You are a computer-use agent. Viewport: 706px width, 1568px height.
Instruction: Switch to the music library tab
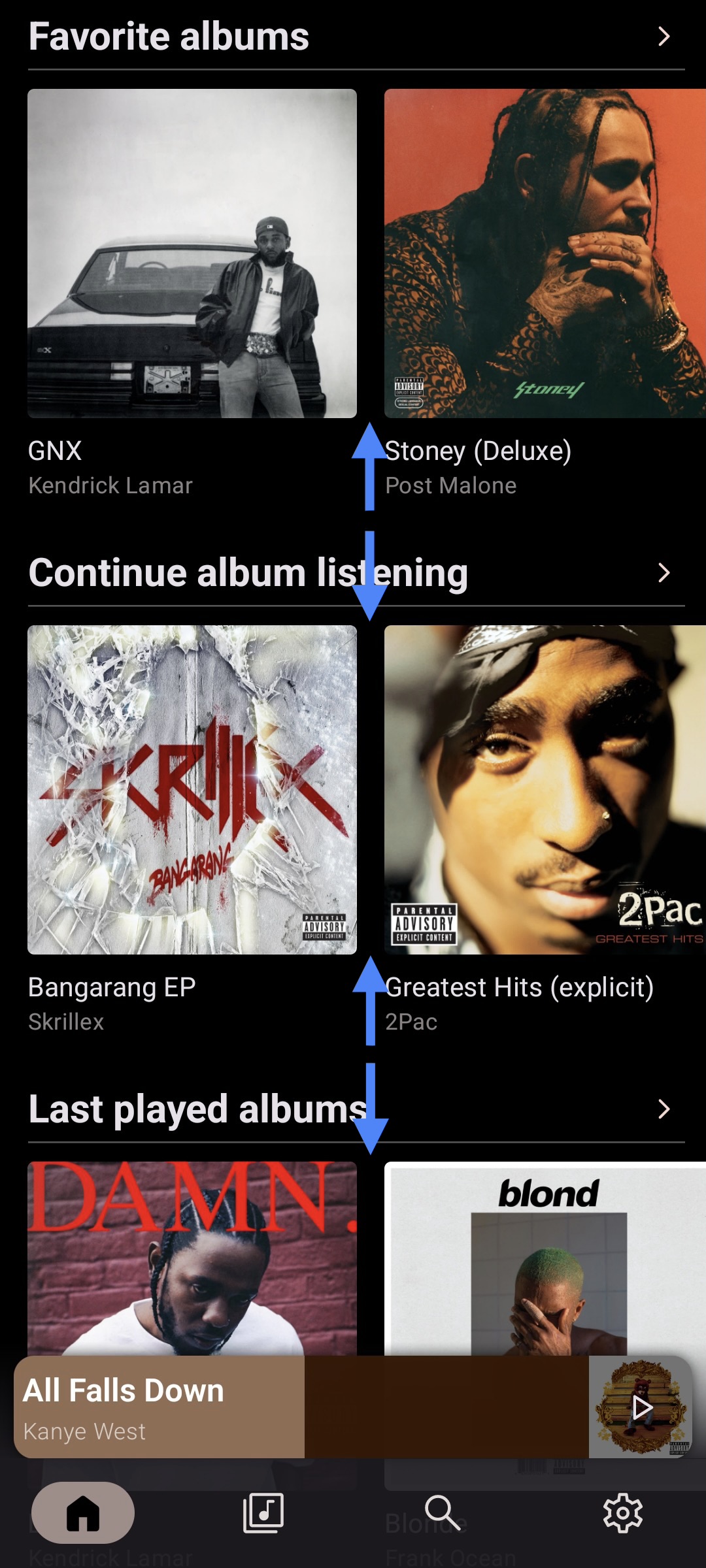263,1512
